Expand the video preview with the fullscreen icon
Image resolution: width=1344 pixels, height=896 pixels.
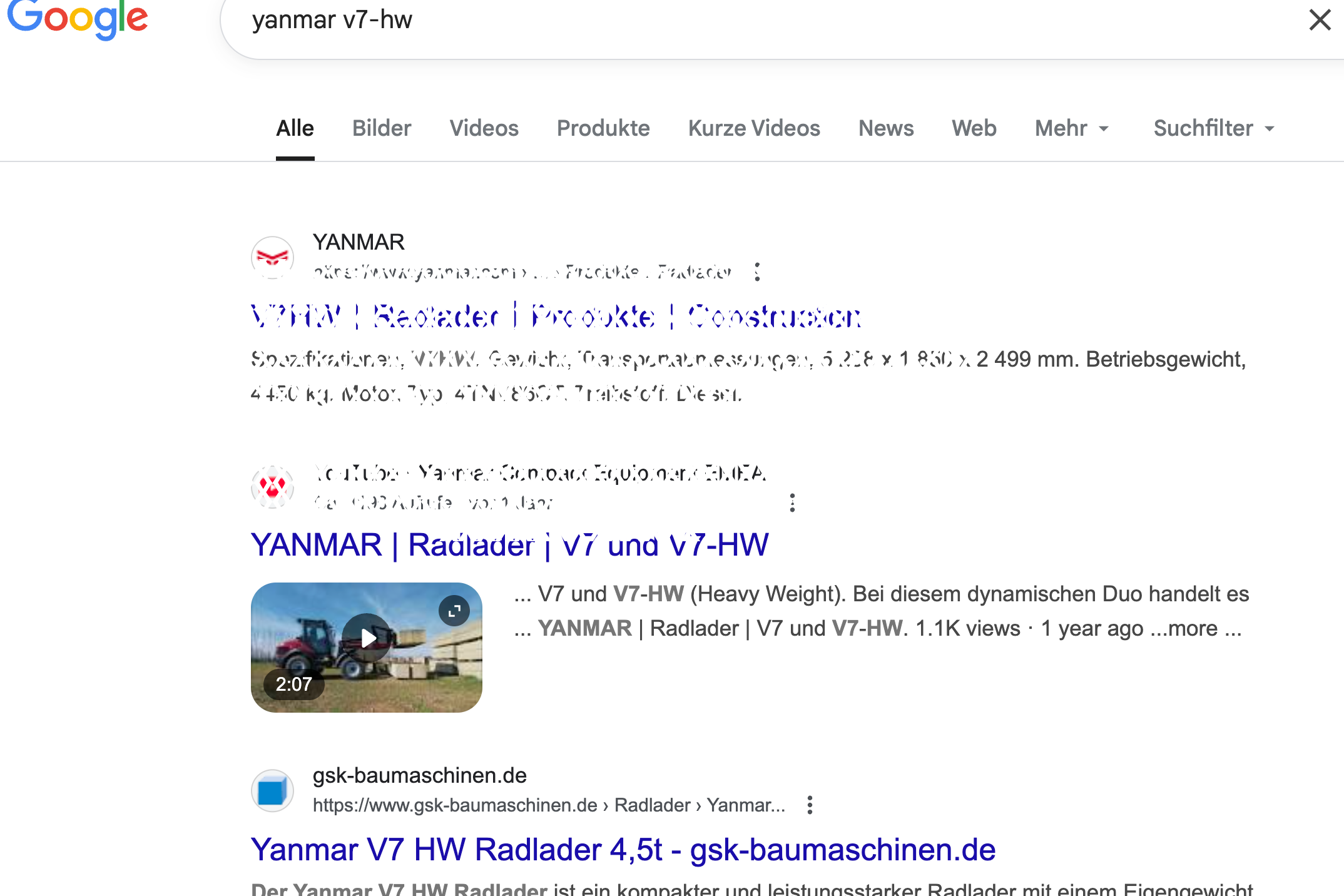tap(454, 611)
